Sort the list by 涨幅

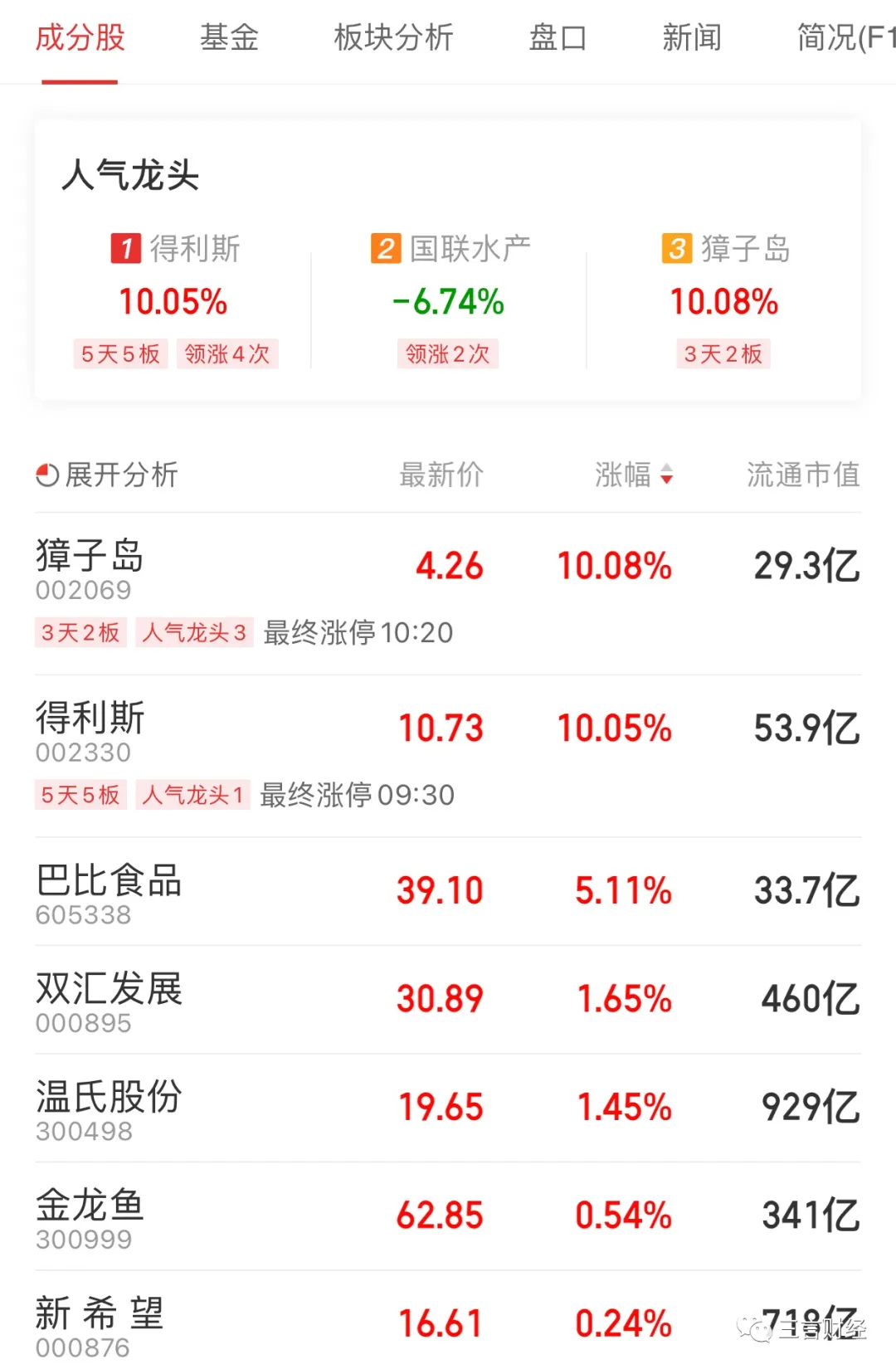point(634,475)
